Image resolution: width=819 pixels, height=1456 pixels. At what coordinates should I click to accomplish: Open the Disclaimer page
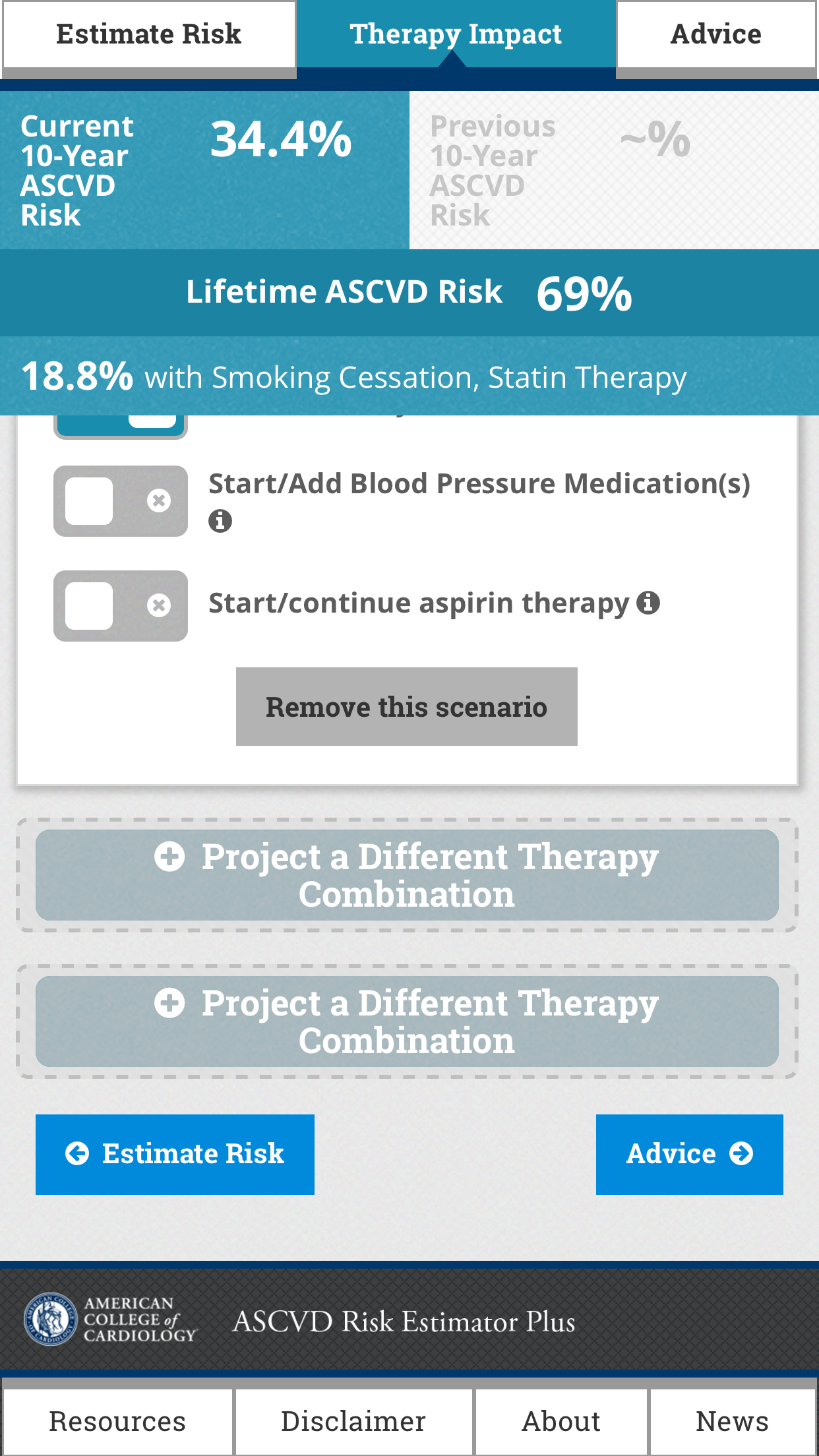353,1421
